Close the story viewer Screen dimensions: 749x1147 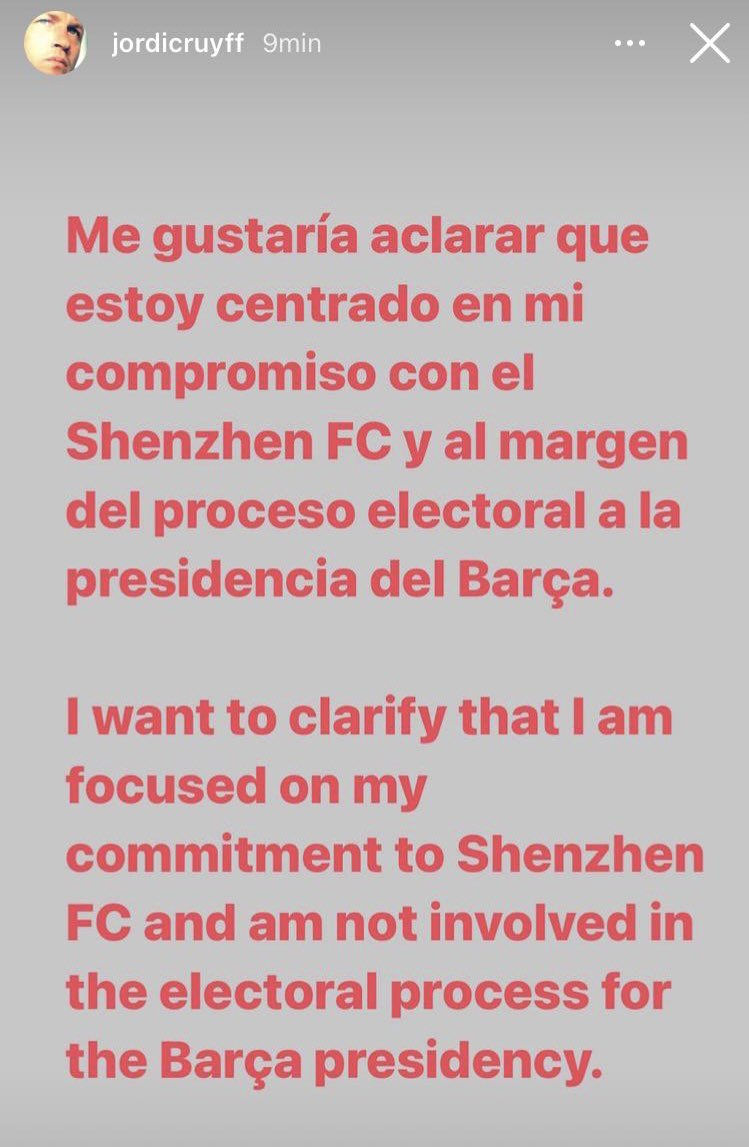(709, 44)
